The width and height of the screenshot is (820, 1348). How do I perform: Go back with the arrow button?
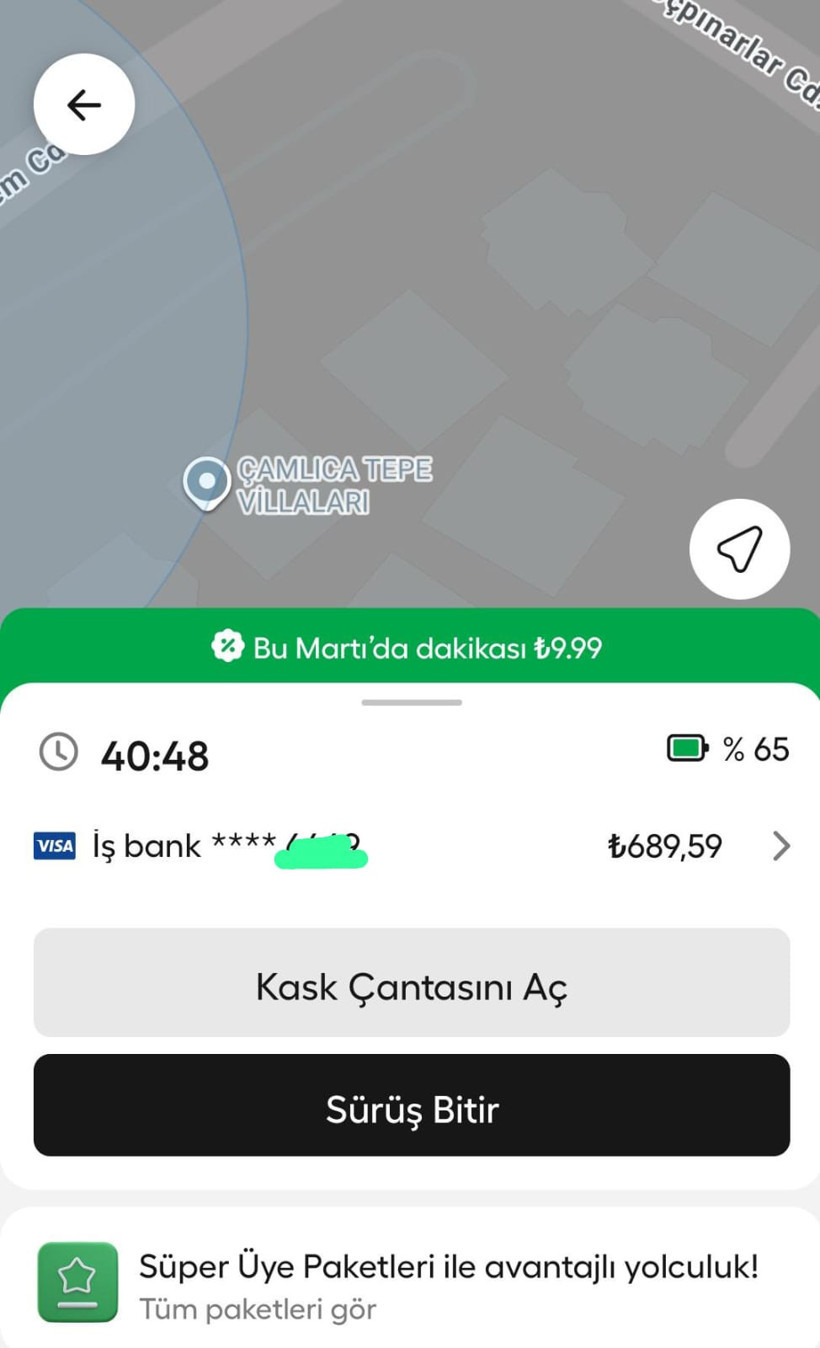tap(84, 104)
